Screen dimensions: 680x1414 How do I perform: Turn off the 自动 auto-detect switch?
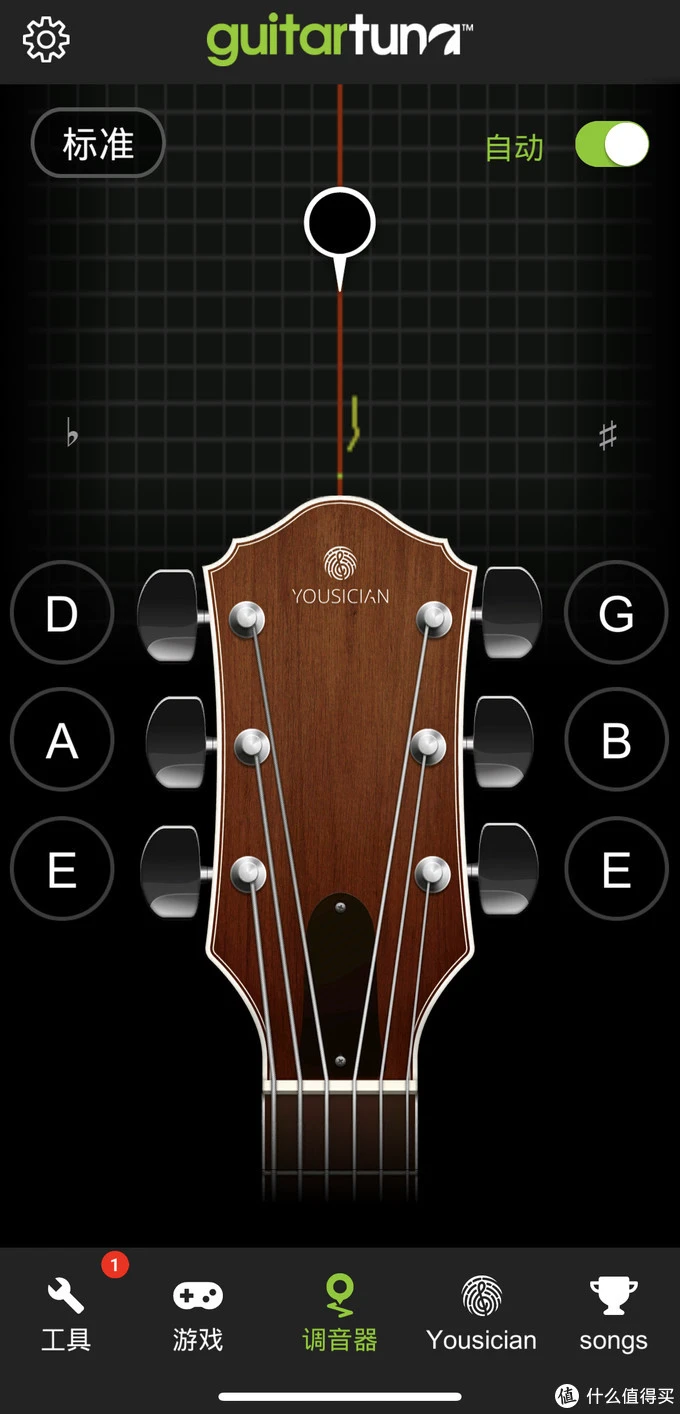click(x=612, y=146)
